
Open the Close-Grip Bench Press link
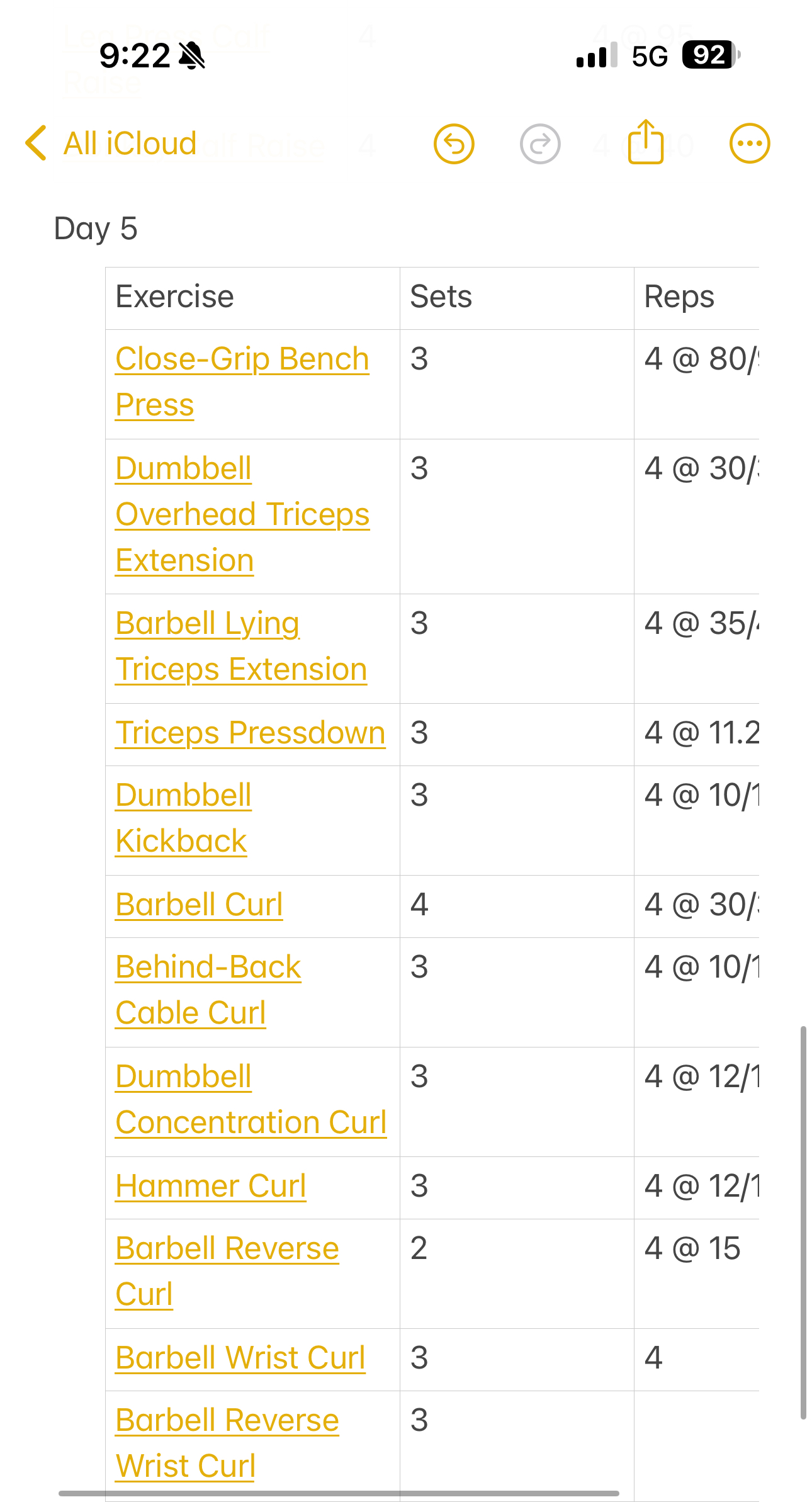242,359
